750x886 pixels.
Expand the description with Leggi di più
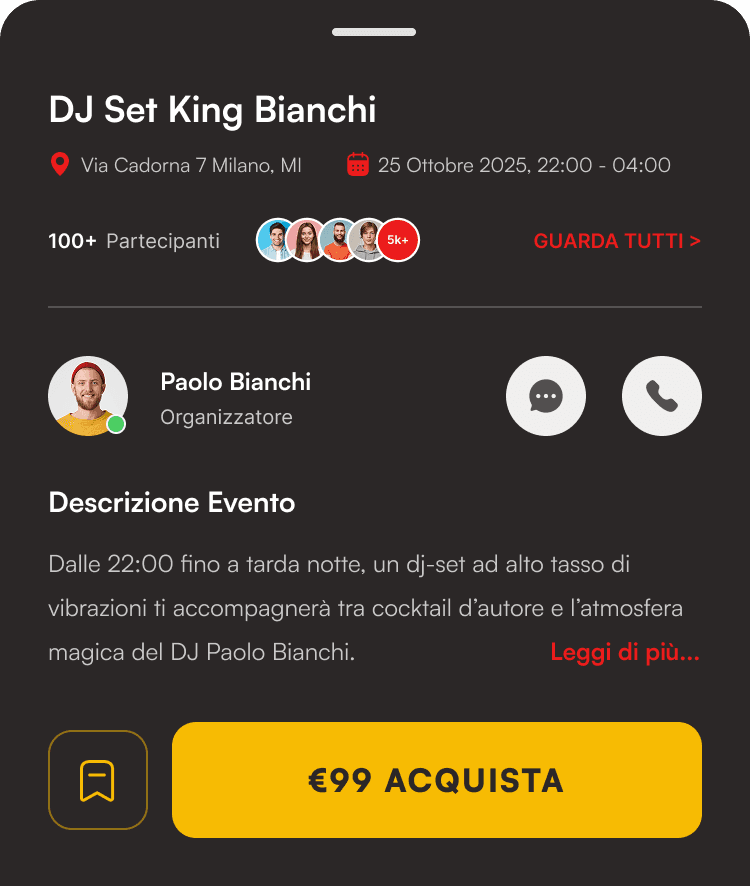click(x=624, y=652)
